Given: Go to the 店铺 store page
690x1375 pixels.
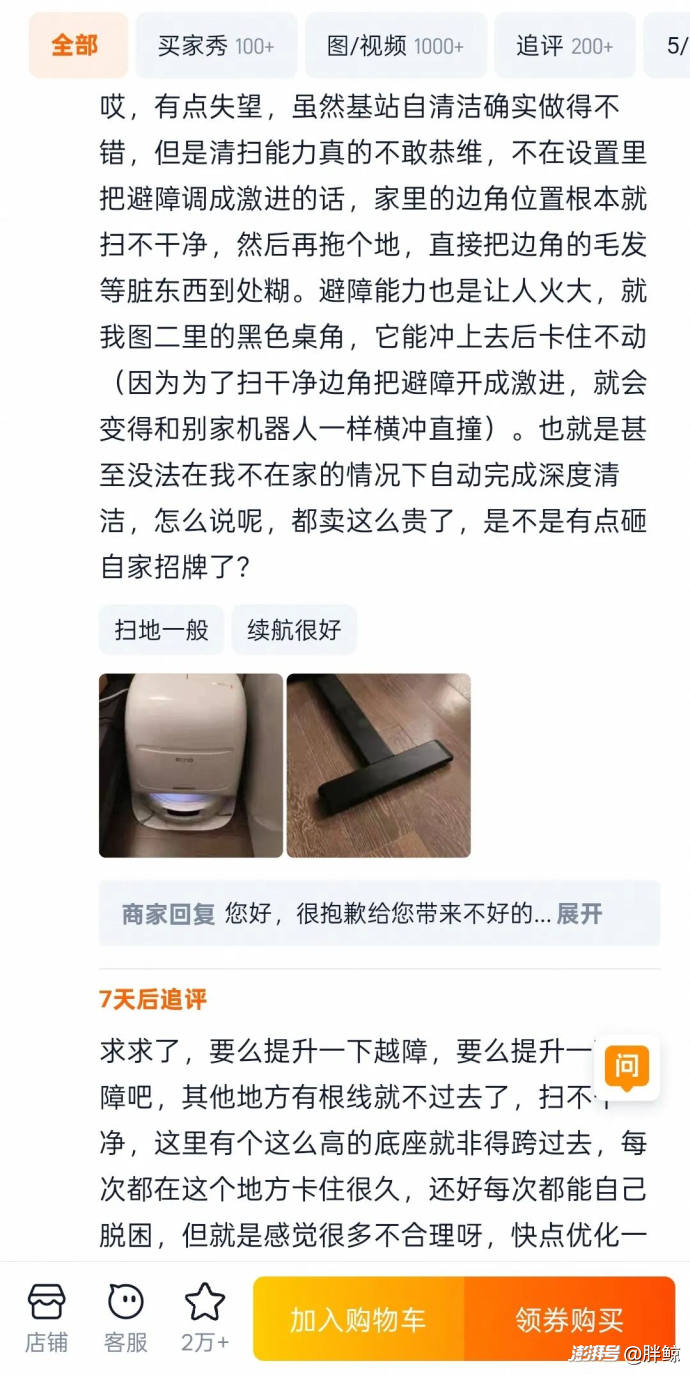Looking at the screenshot, I should point(46,1318).
